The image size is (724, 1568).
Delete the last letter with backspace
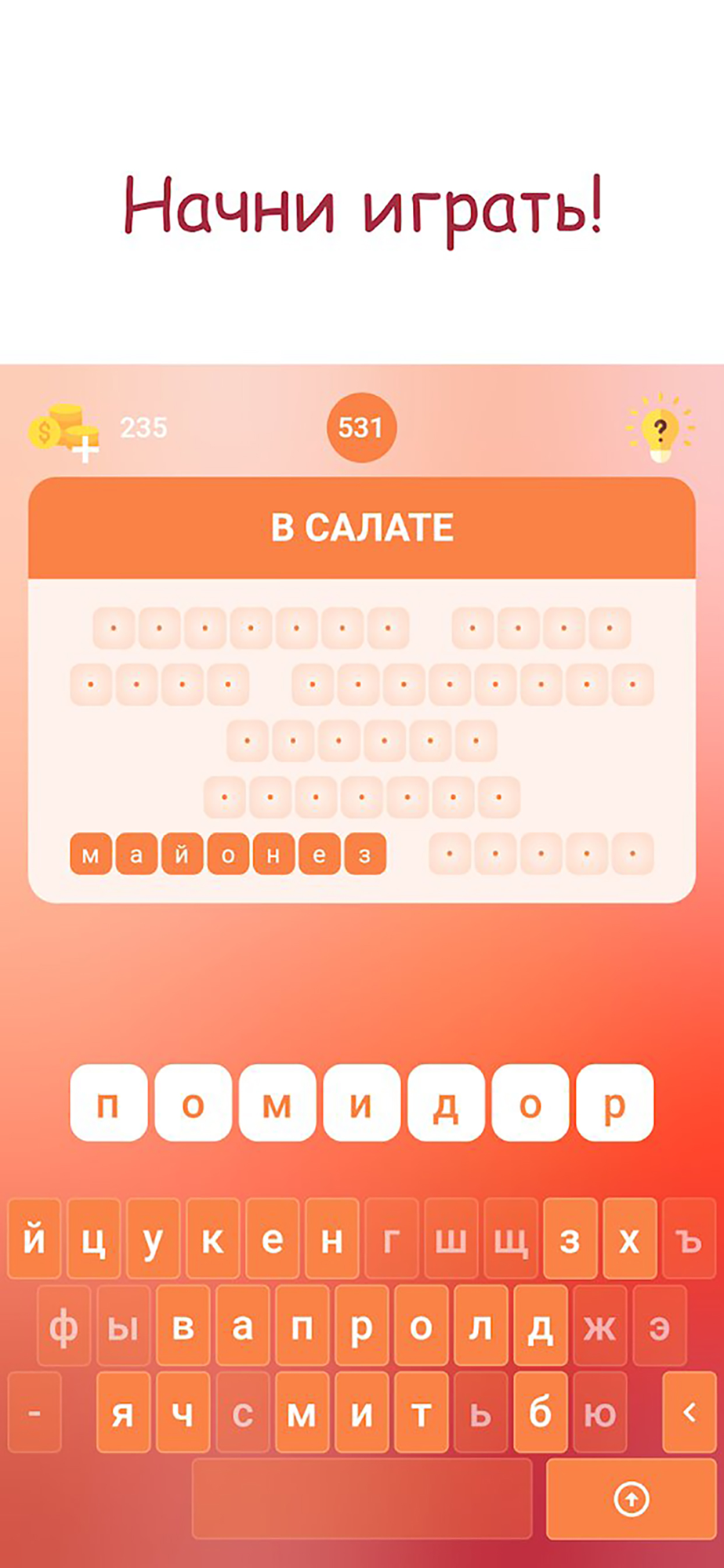click(689, 1412)
